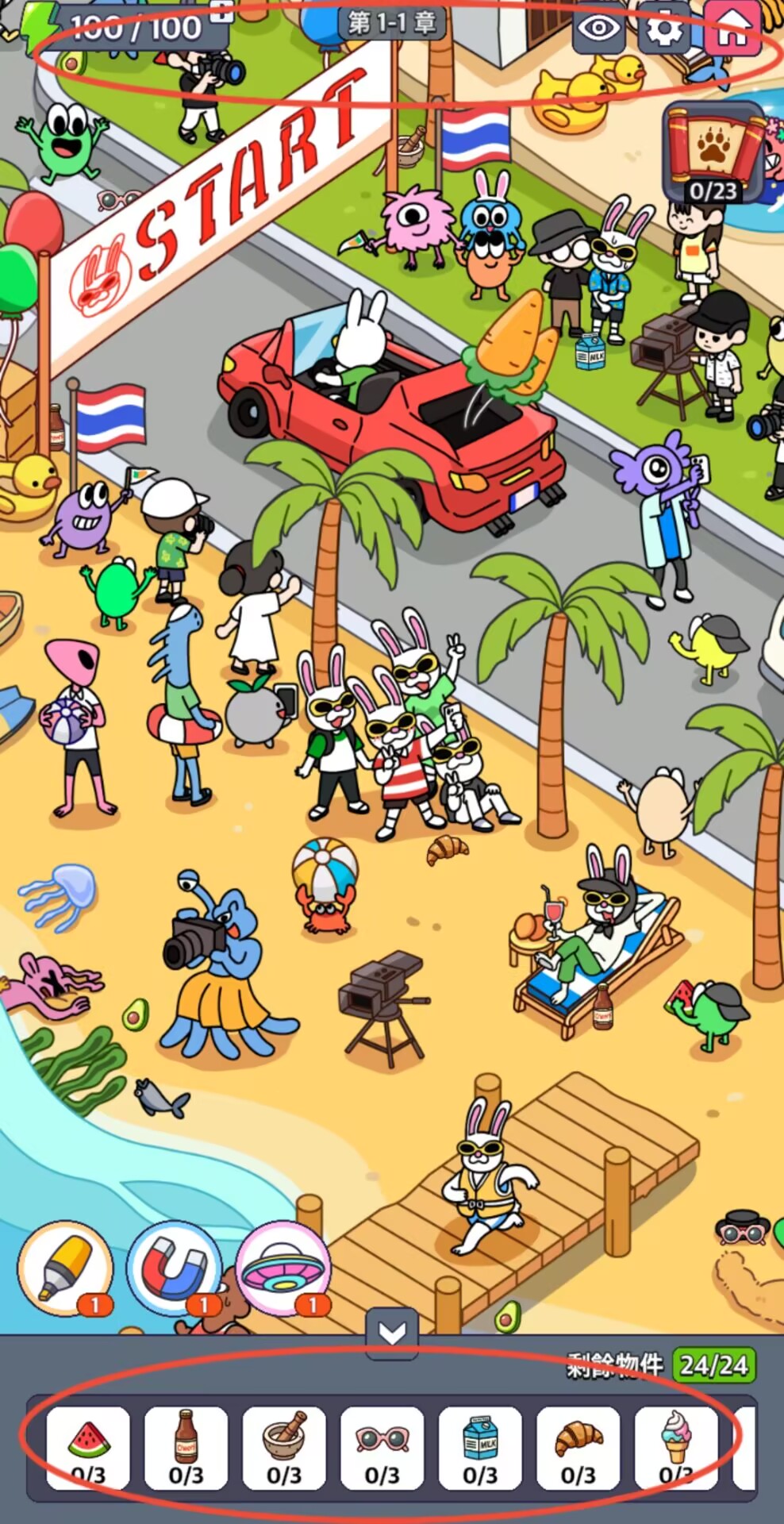Collapse the item tray with down chevron

click(x=392, y=1333)
